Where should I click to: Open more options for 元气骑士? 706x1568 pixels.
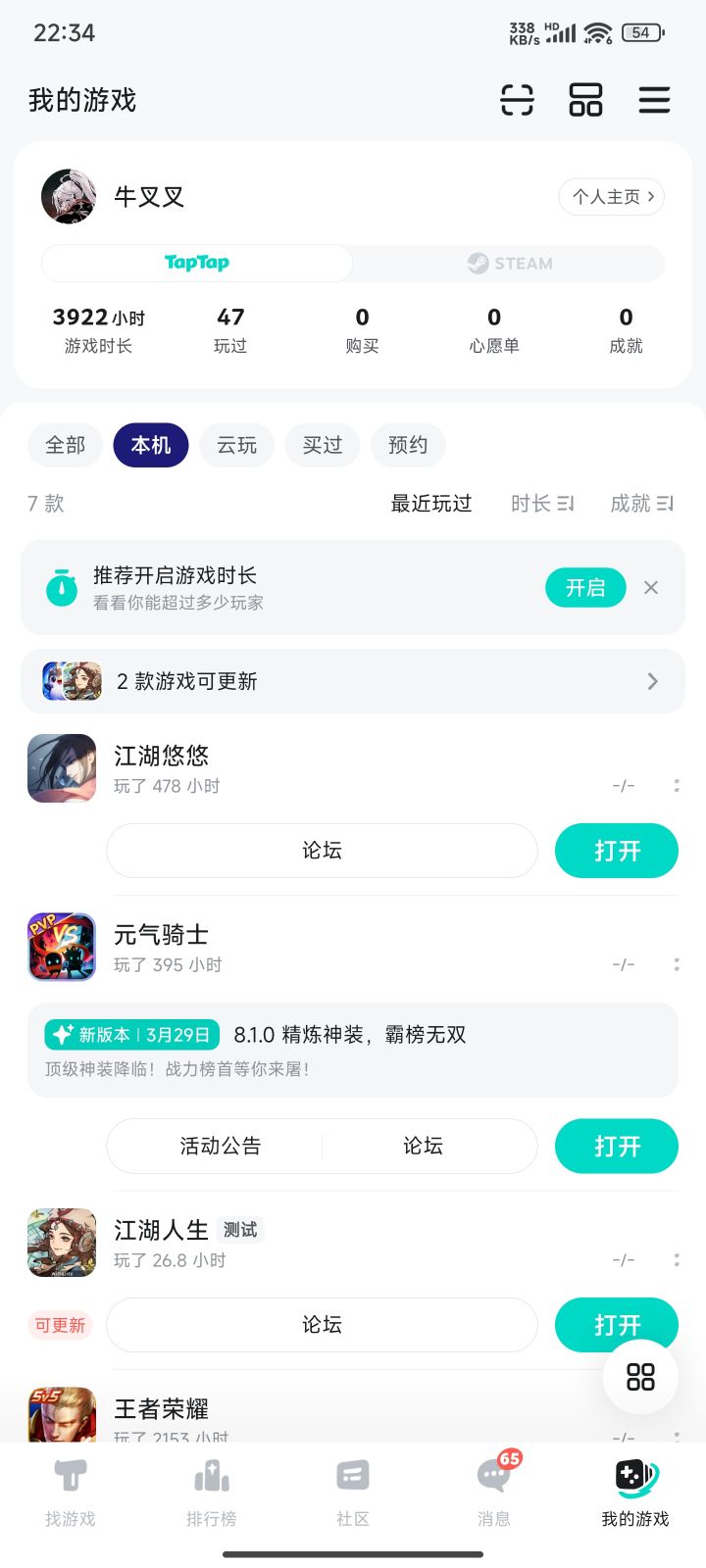point(677,963)
